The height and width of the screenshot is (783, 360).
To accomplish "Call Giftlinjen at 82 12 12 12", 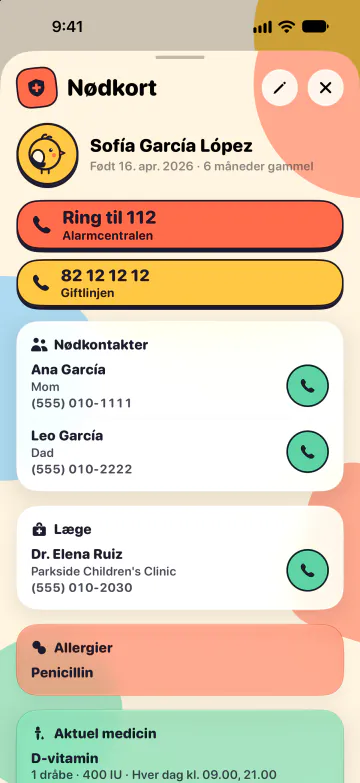I will pos(180,283).
